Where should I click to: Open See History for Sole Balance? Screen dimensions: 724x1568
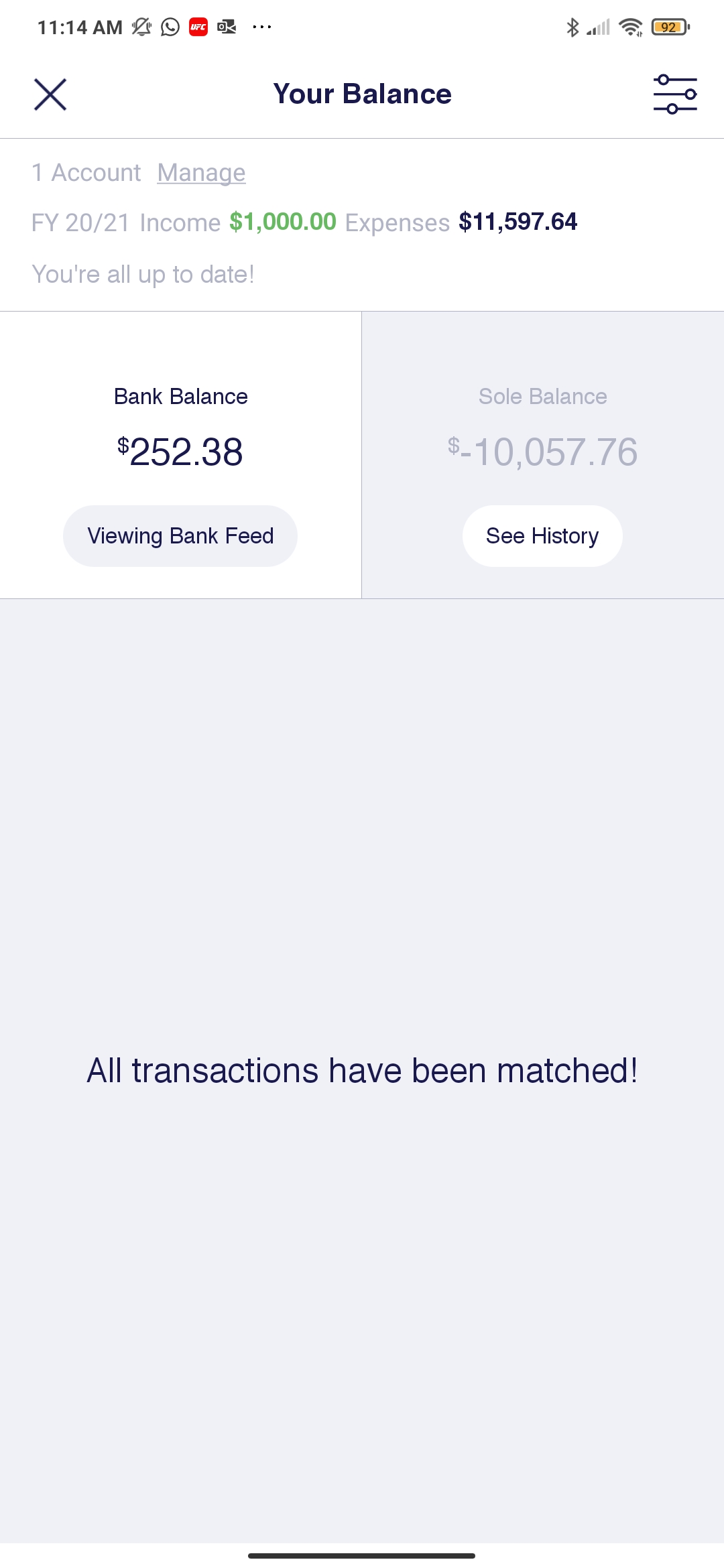point(542,536)
